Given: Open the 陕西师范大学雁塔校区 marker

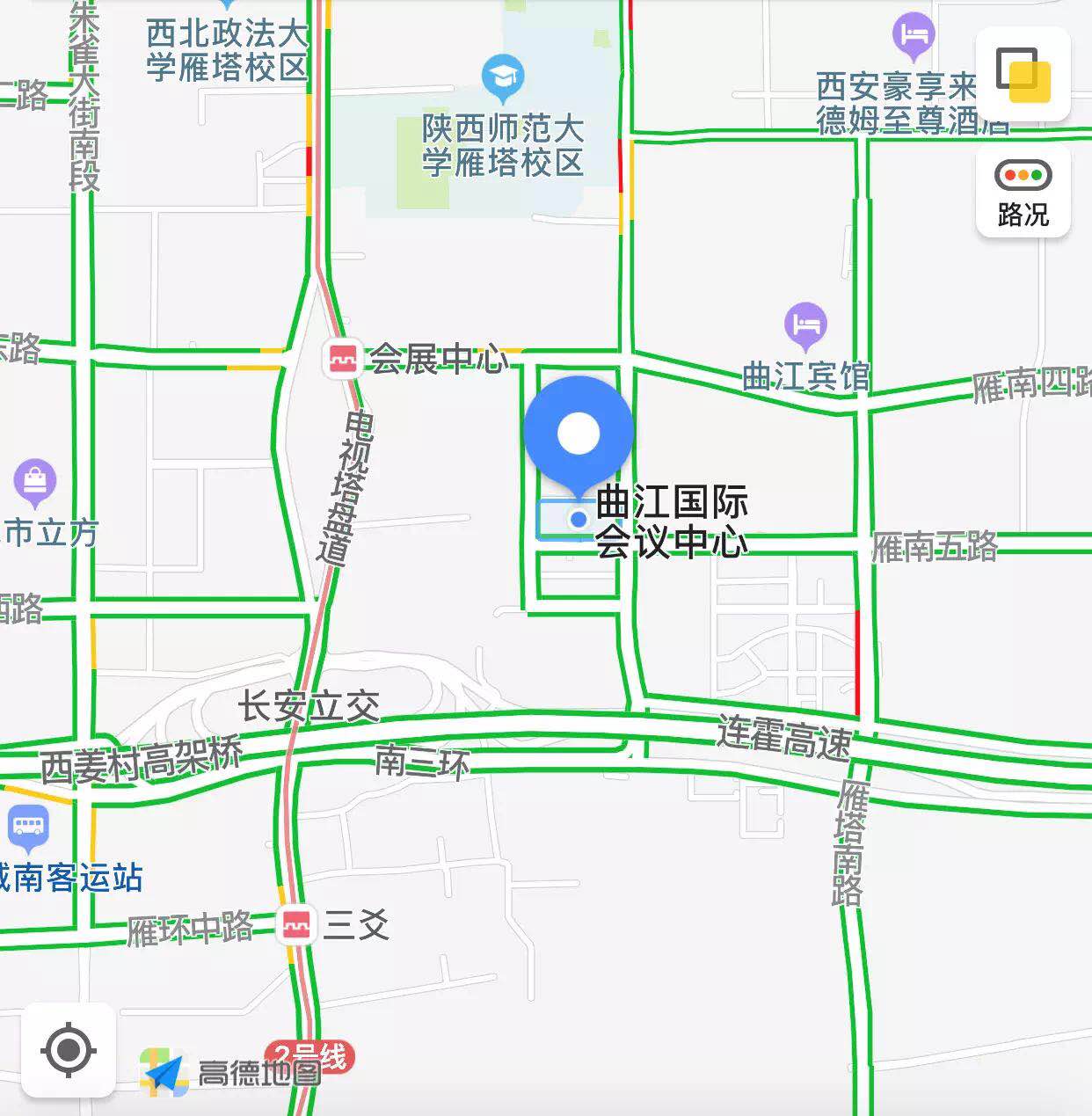Looking at the screenshot, I should coord(503,78).
